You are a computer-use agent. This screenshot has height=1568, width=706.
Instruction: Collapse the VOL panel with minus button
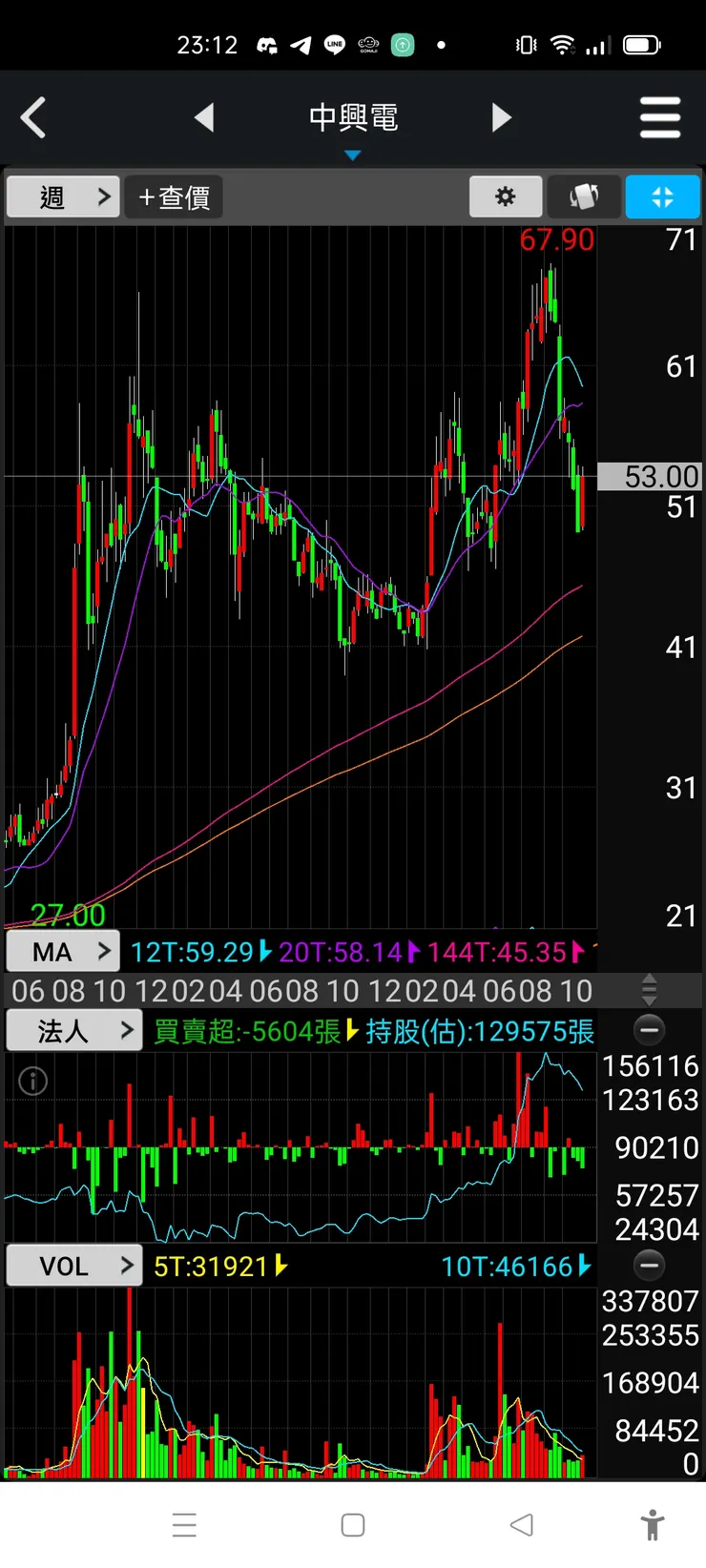point(650,1266)
